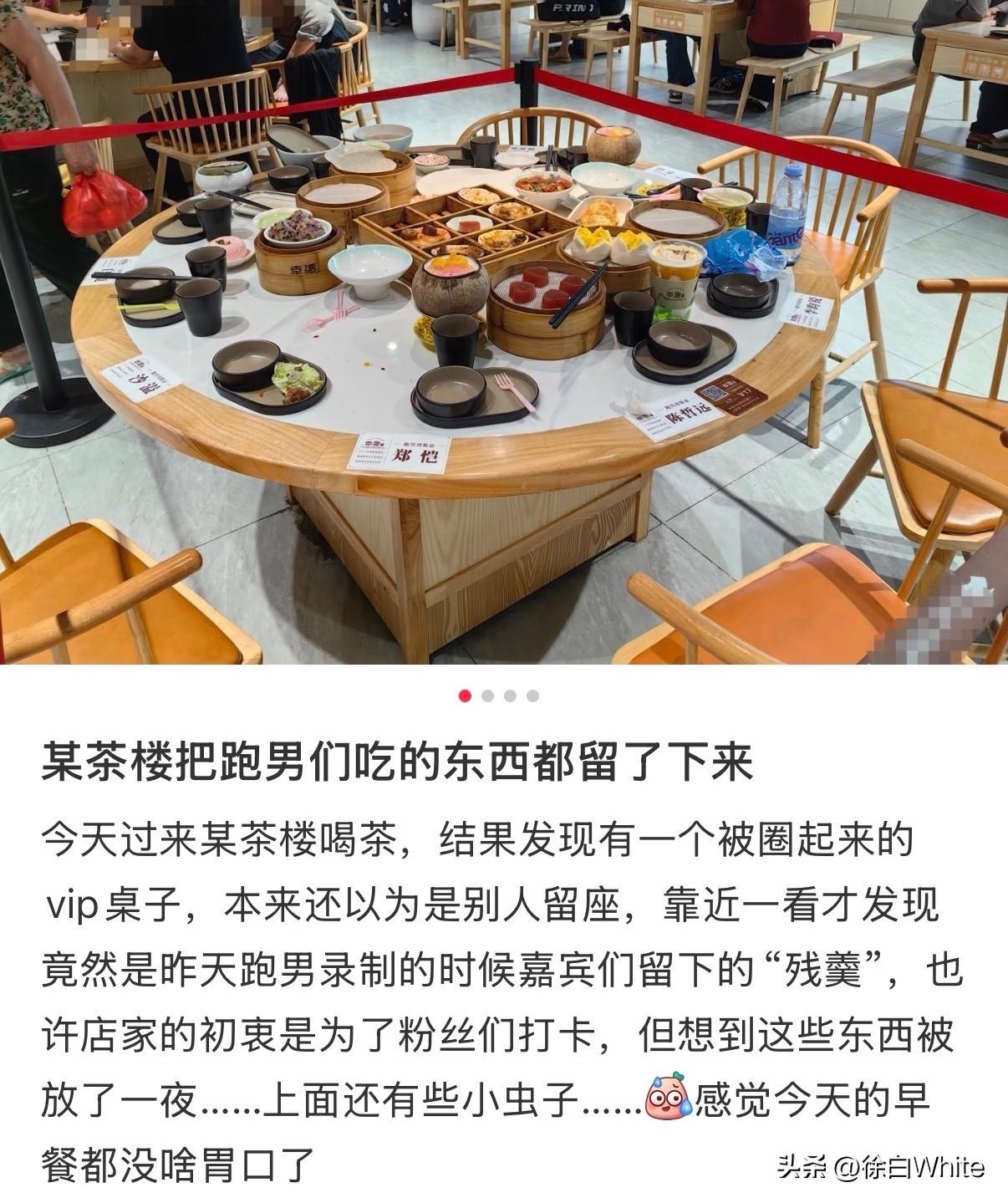Select the second carousel indicator dot

[486, 693]
